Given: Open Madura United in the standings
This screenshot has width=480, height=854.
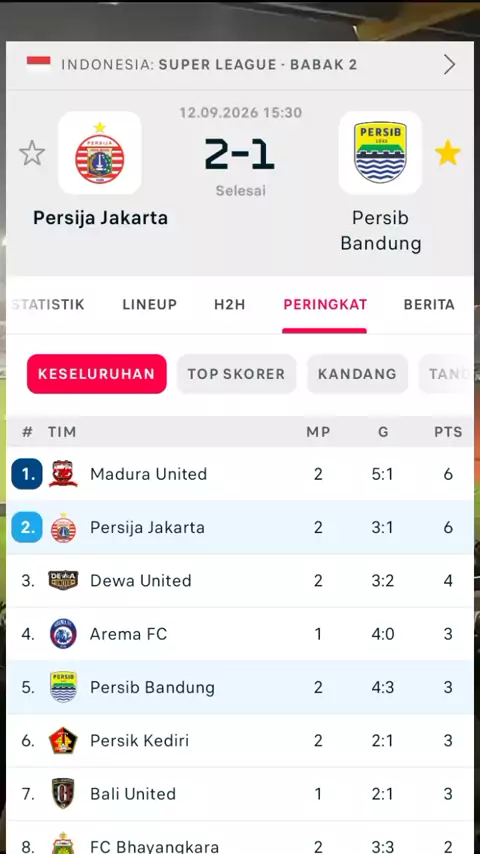Looking at the screenshot, I should [240, 474].
